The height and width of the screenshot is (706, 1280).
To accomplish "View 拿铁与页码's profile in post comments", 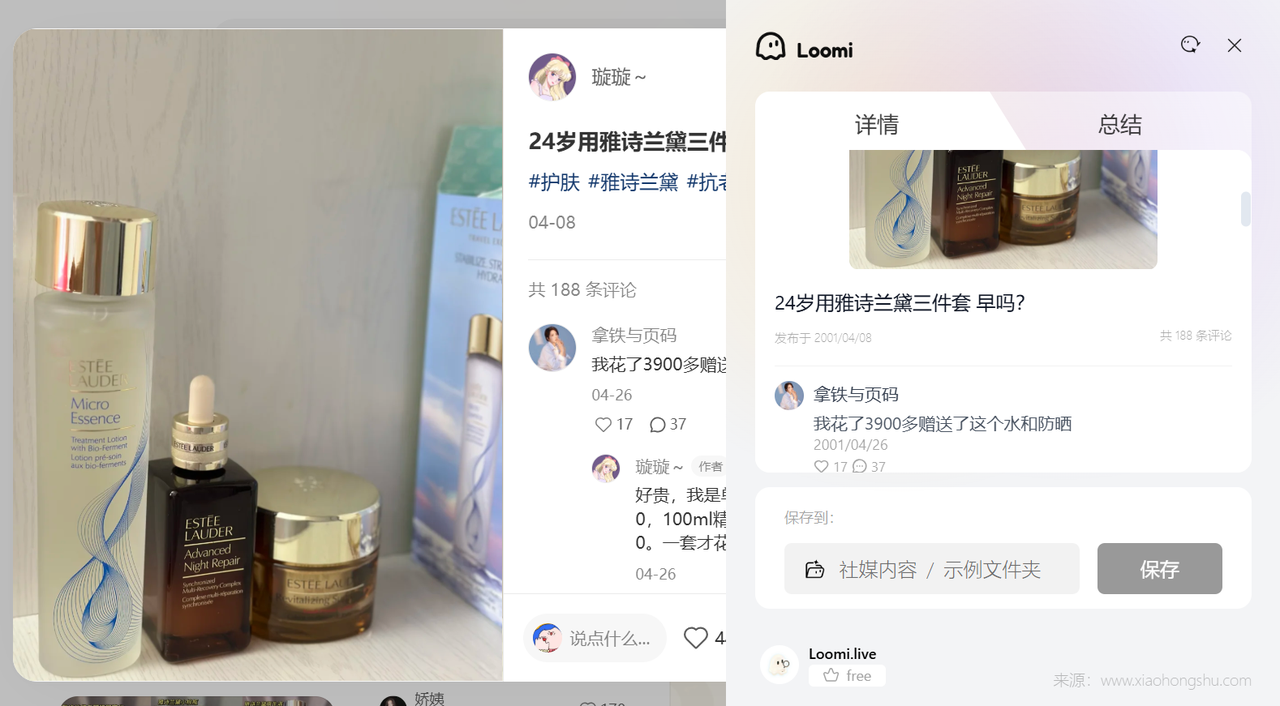I will pyautogui.click(x=552, y=348).
